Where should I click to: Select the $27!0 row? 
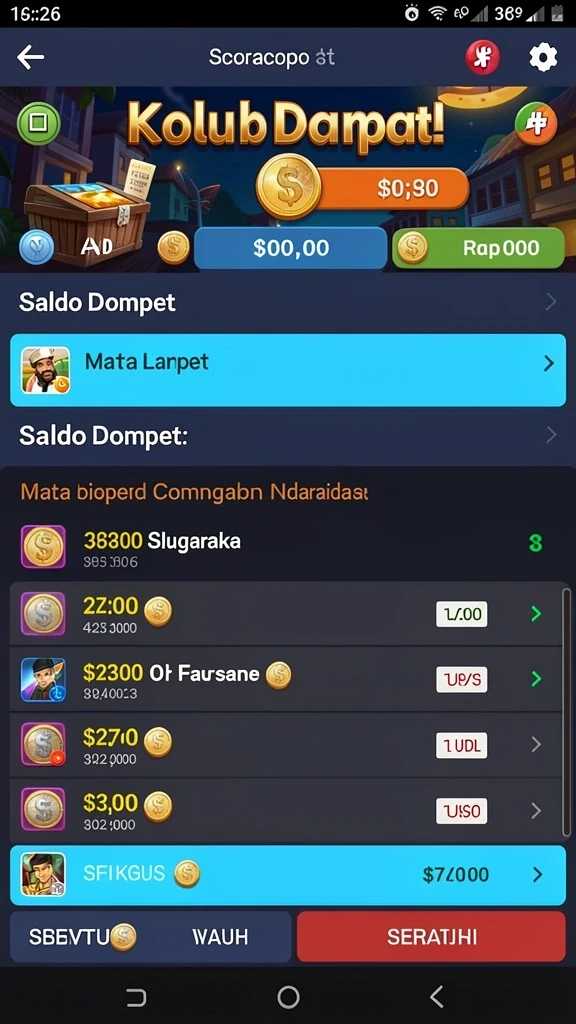[286, 744]
